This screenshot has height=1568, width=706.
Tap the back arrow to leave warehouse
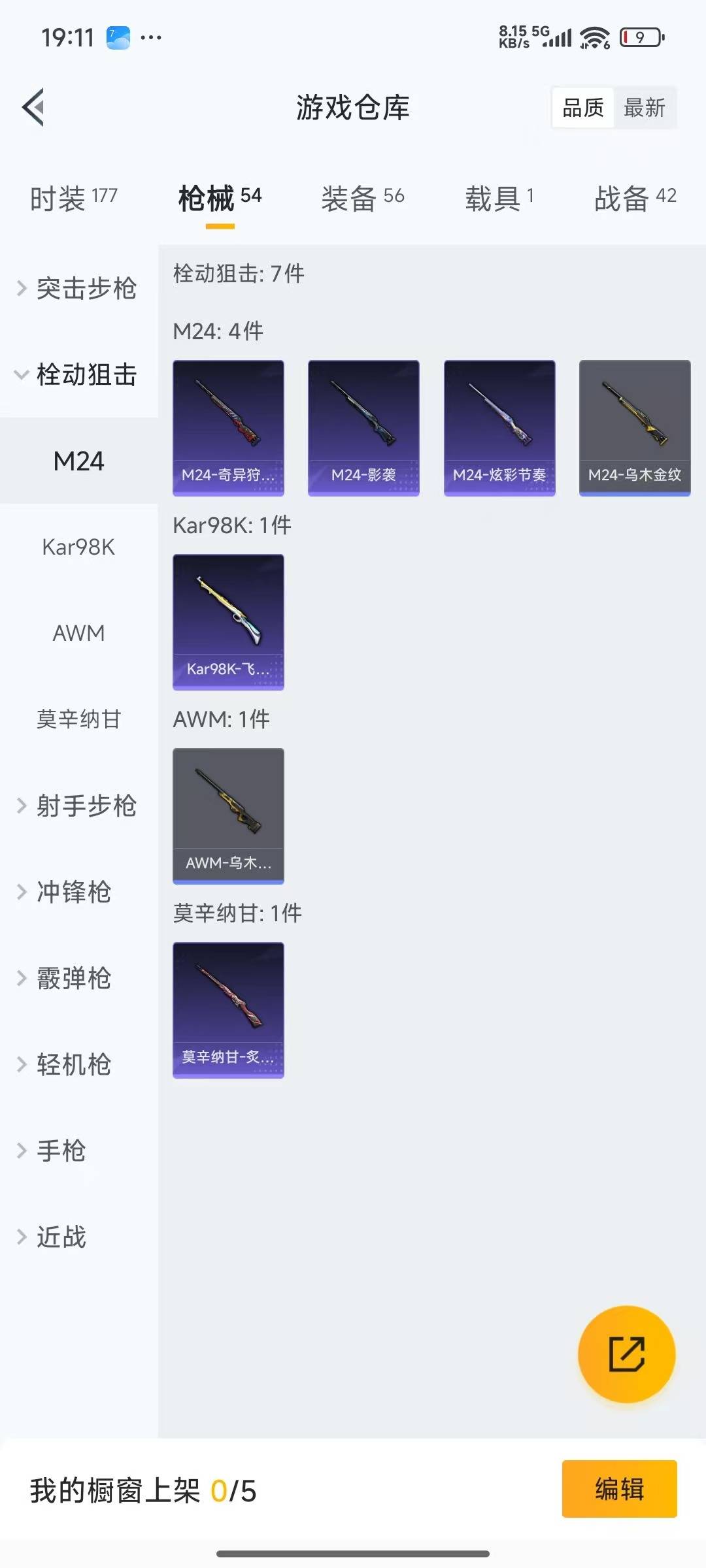pyautogui.click(x=32, y=108)
